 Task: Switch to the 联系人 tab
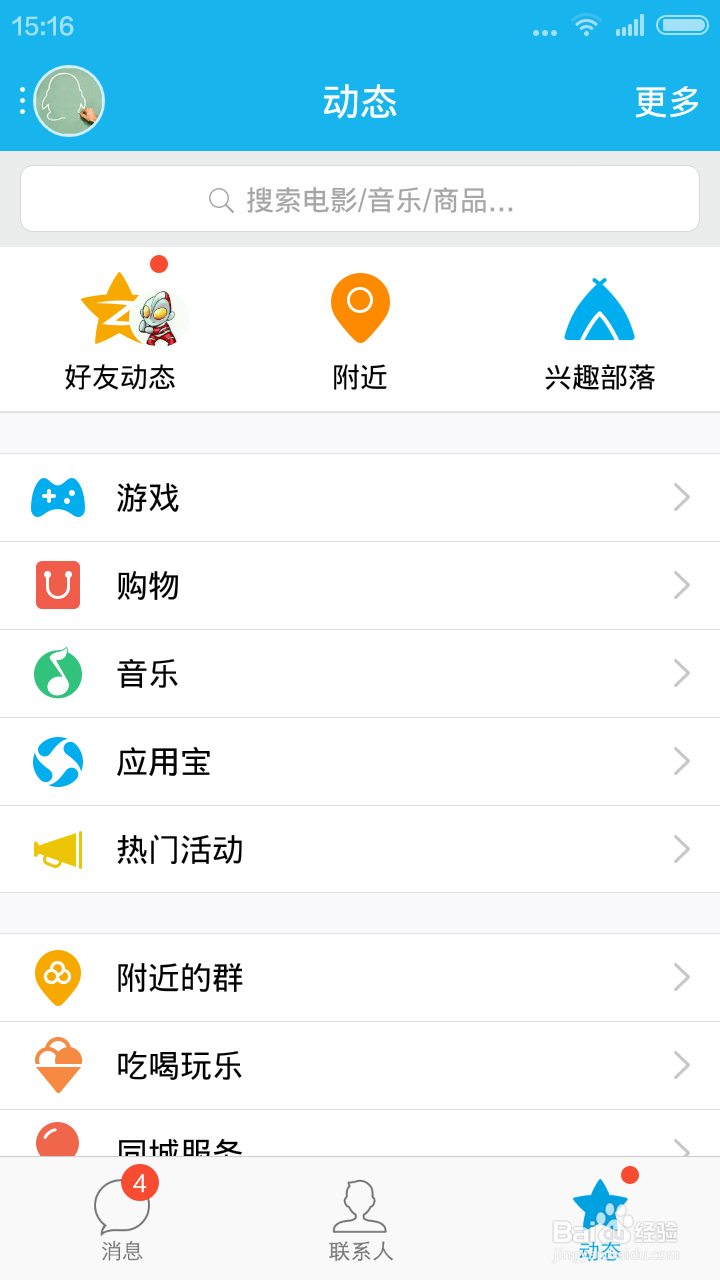click(360, 1220)
